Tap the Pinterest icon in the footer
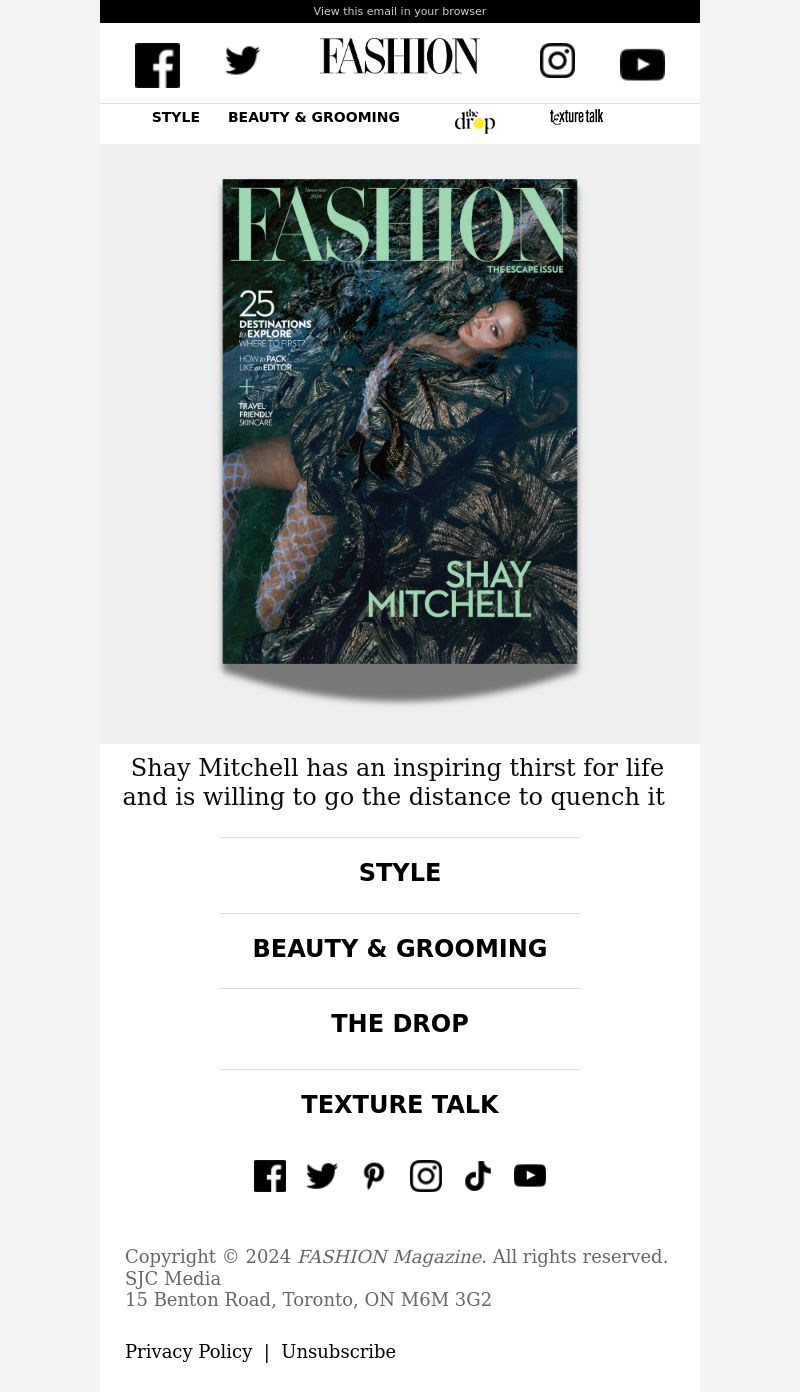 coord(374,1176)
